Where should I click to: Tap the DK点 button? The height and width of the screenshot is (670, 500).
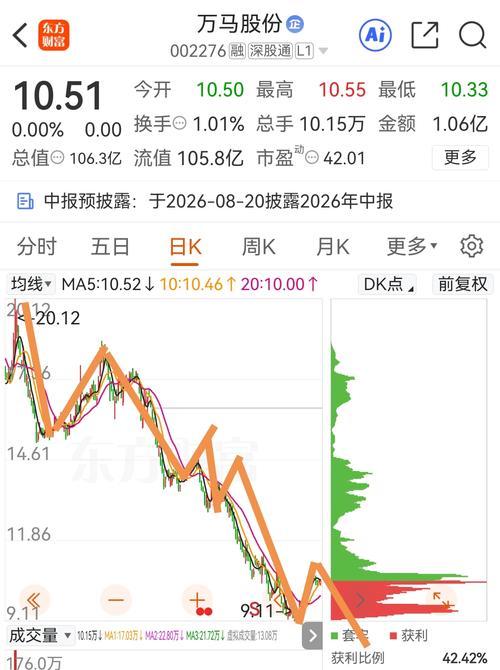[x=388, y=284]
